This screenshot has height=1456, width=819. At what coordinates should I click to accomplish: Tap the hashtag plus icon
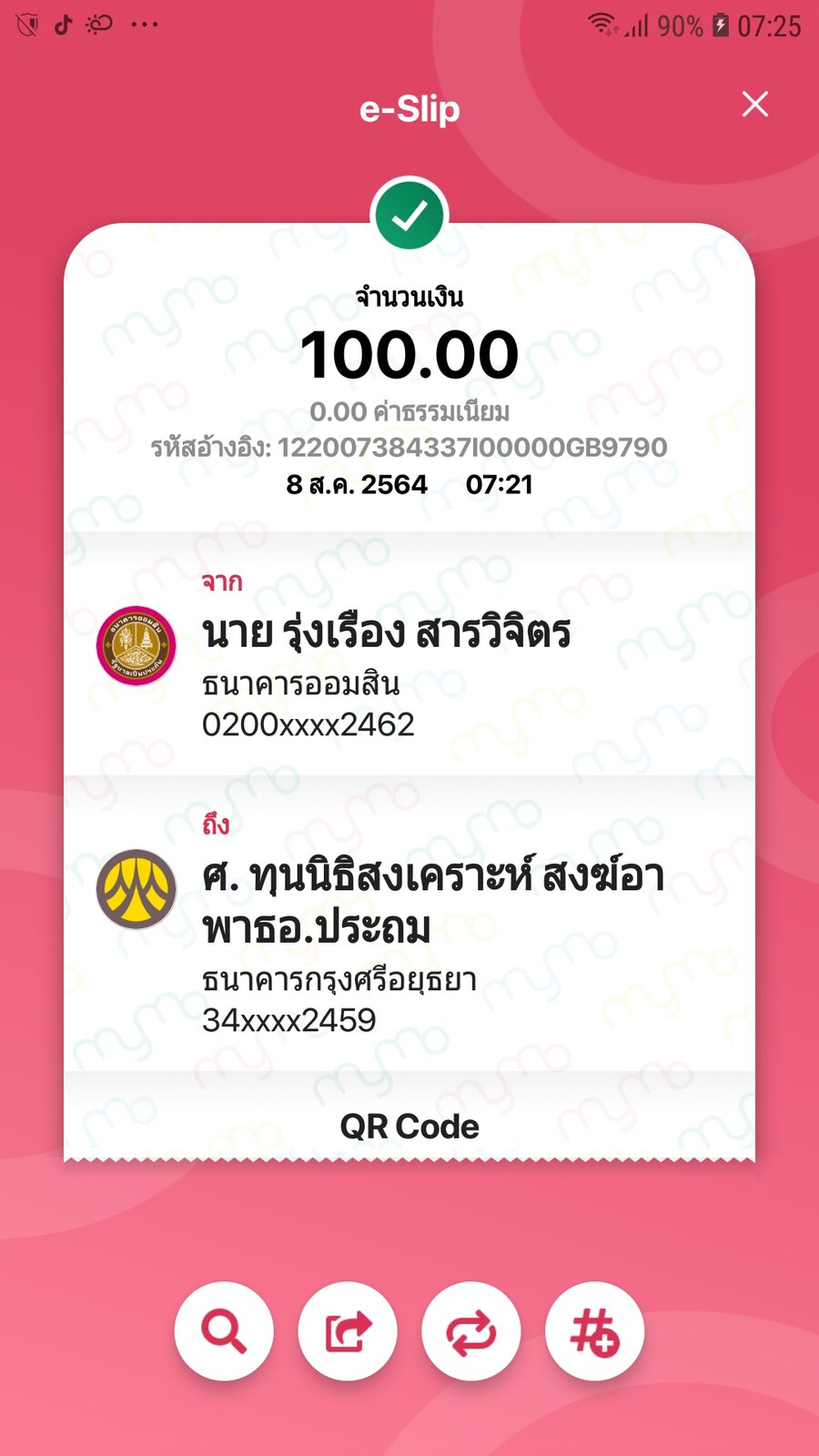595,1331
